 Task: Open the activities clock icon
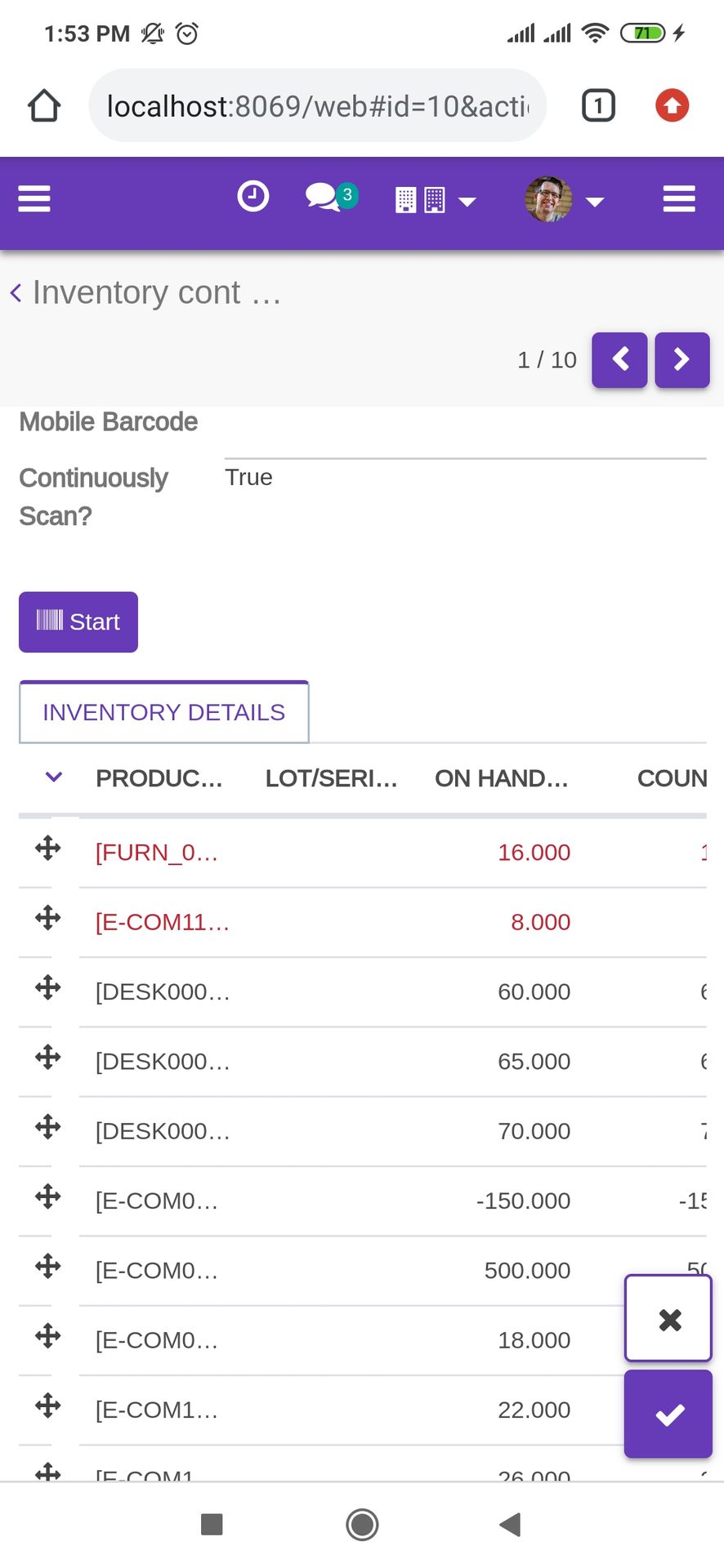(253, 197)
